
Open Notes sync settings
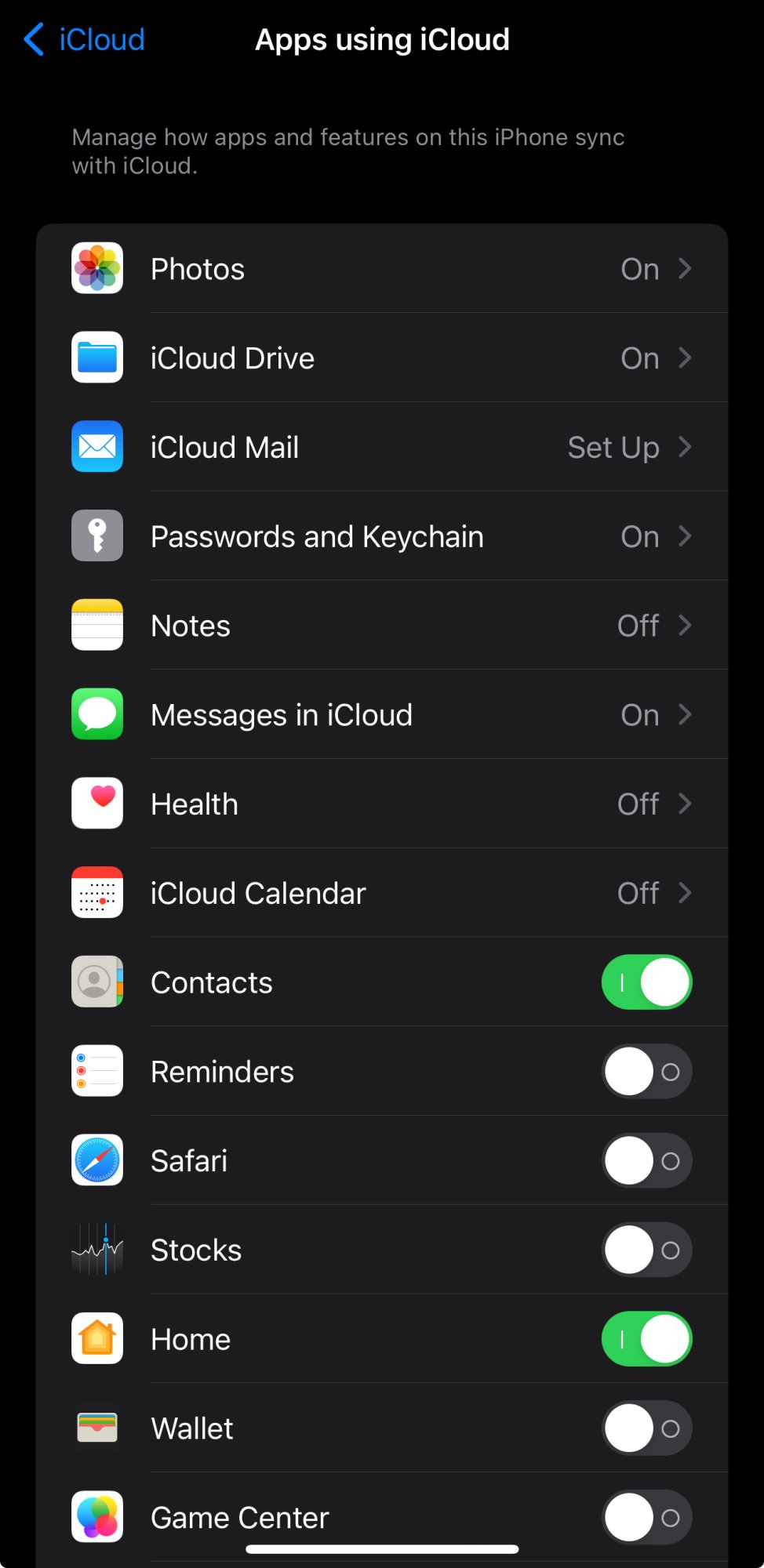click(x=381, y=626)
